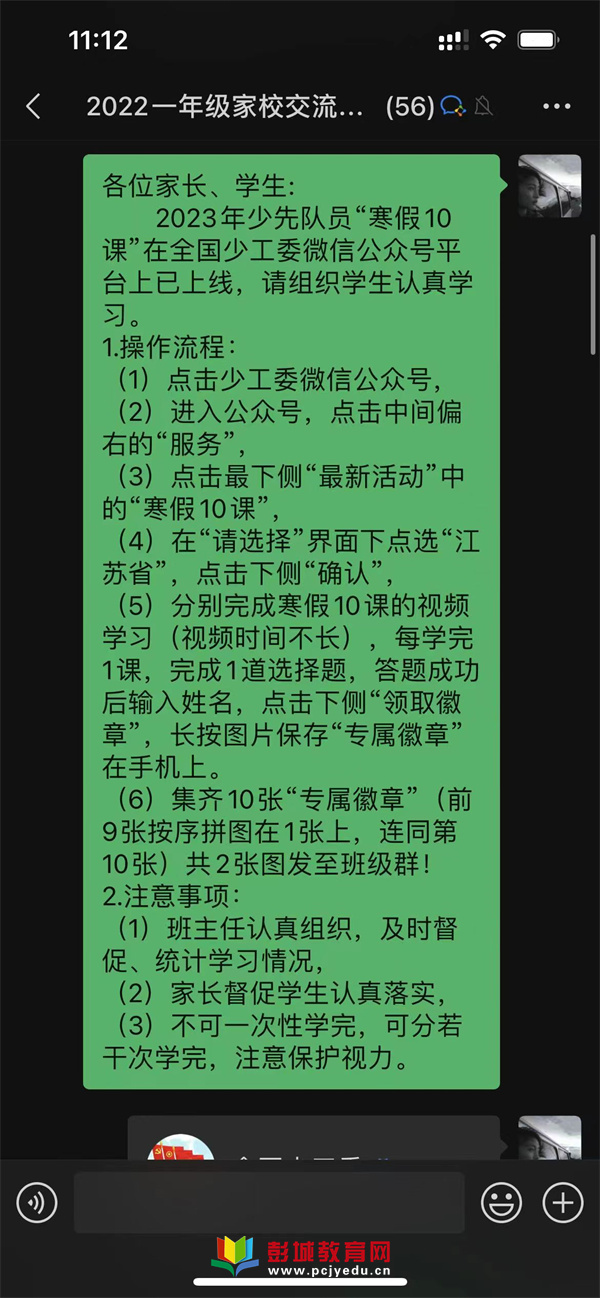The width and height of the screenshot is (600, 1298).
Task: Open the sender's avatar beside the green message
Action: point(549,186)
